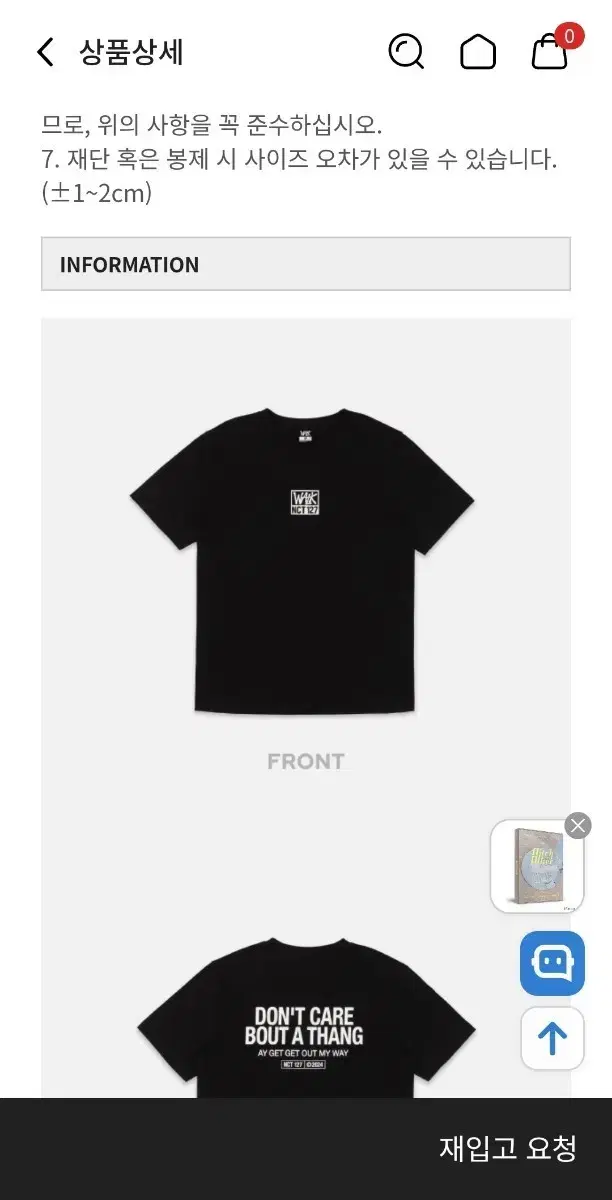This screenshot has height=1200, width=612.
Task: Jump to top with the up arrow
Action: point(552,1039)
